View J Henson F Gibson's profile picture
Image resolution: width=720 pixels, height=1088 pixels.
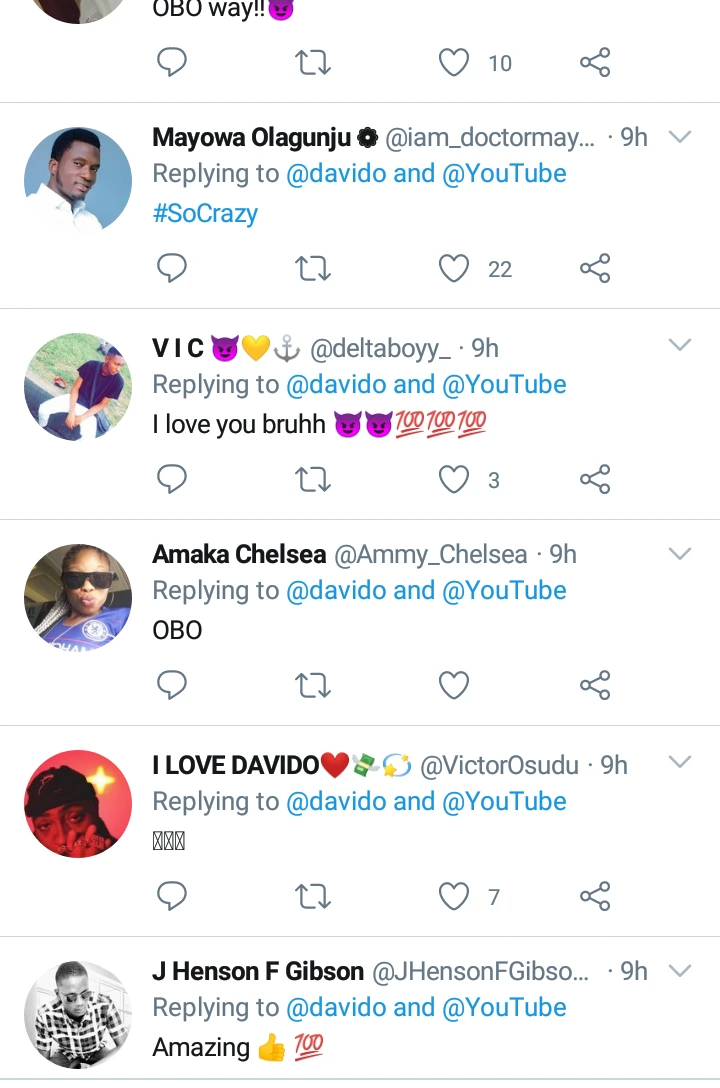(78, 1012)
